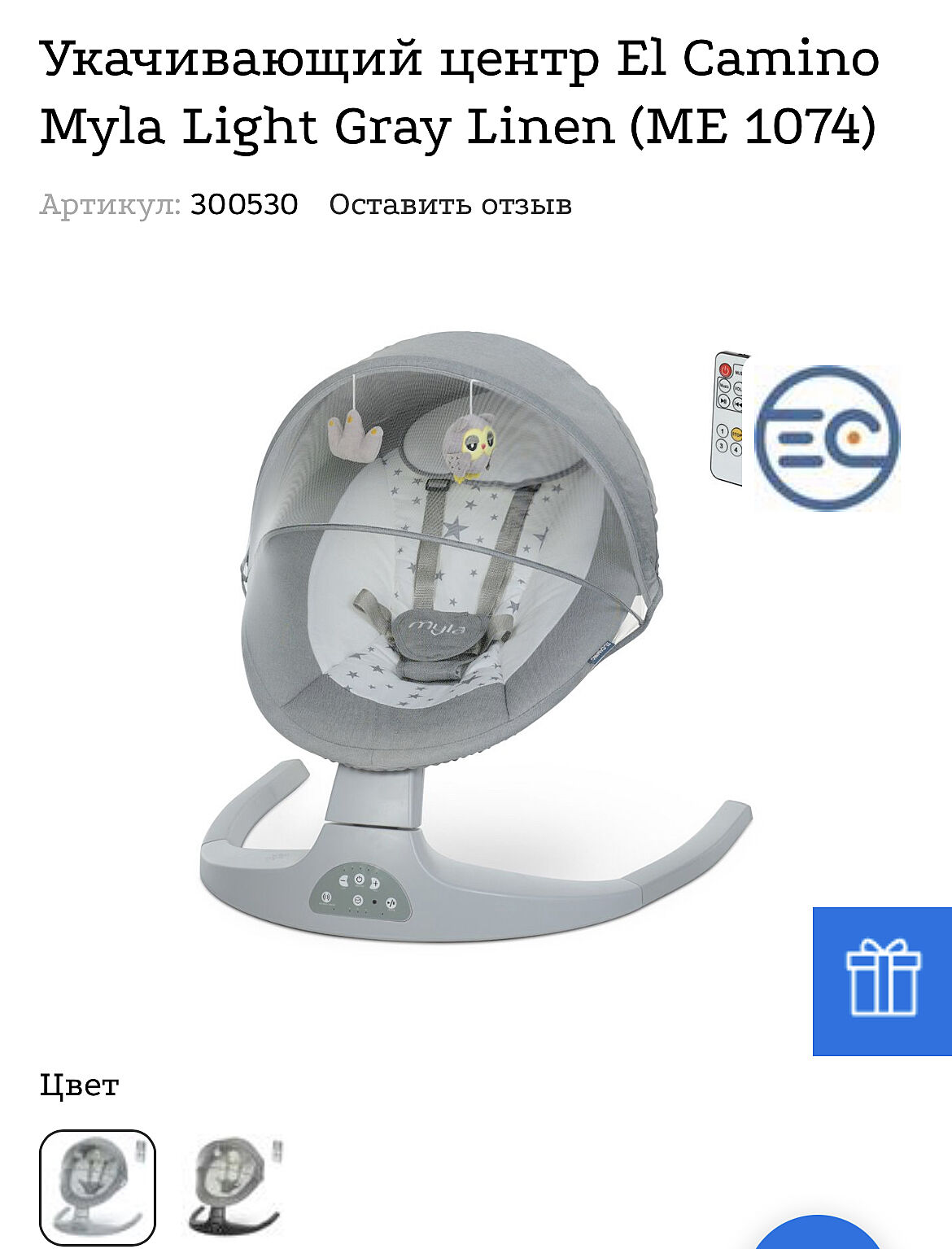Tap the Оставить отзыв link
The image size is (952, 1249).
(x=450, y=204)
